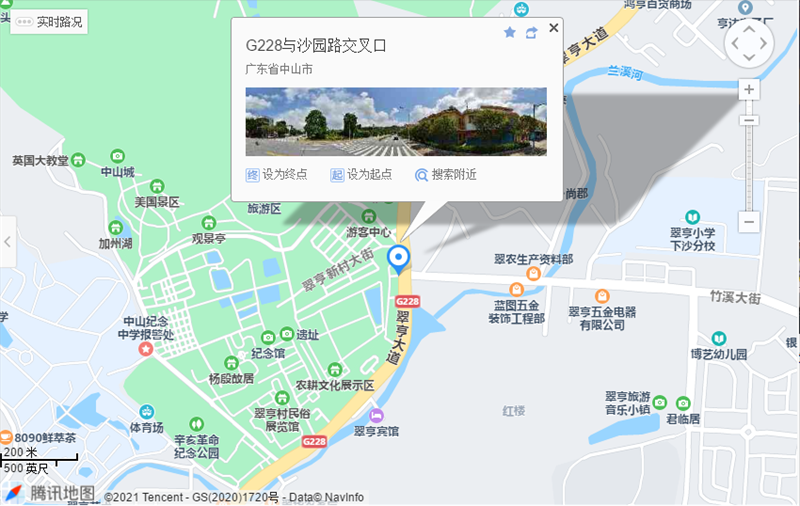This screenshot has width=800, height=506.
Task: Open the street view photo
Action: [396, 122]
